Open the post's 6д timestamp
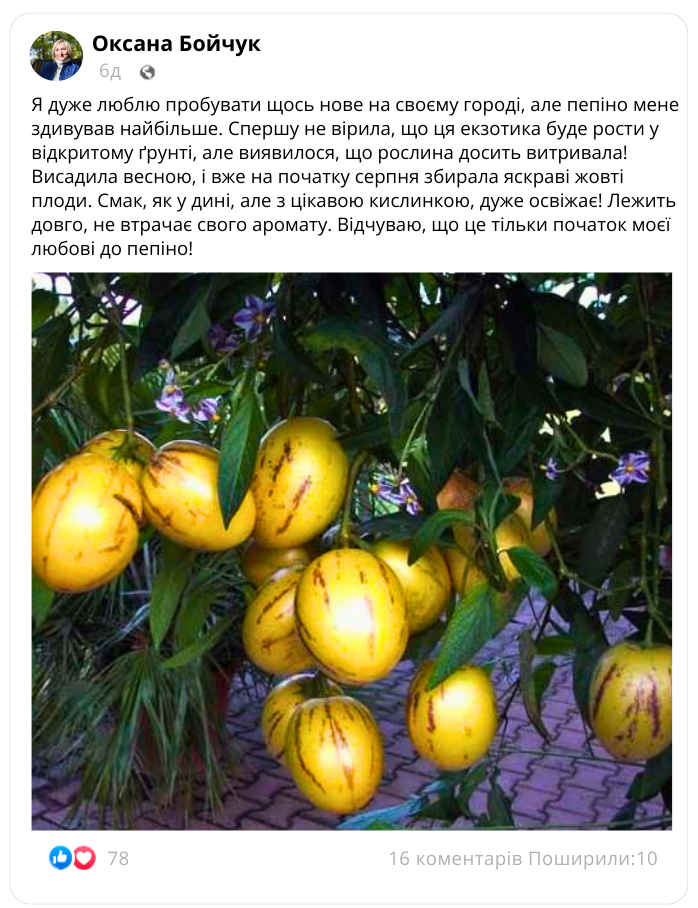The width and height of the screenshot is (698, 908). 110,72
